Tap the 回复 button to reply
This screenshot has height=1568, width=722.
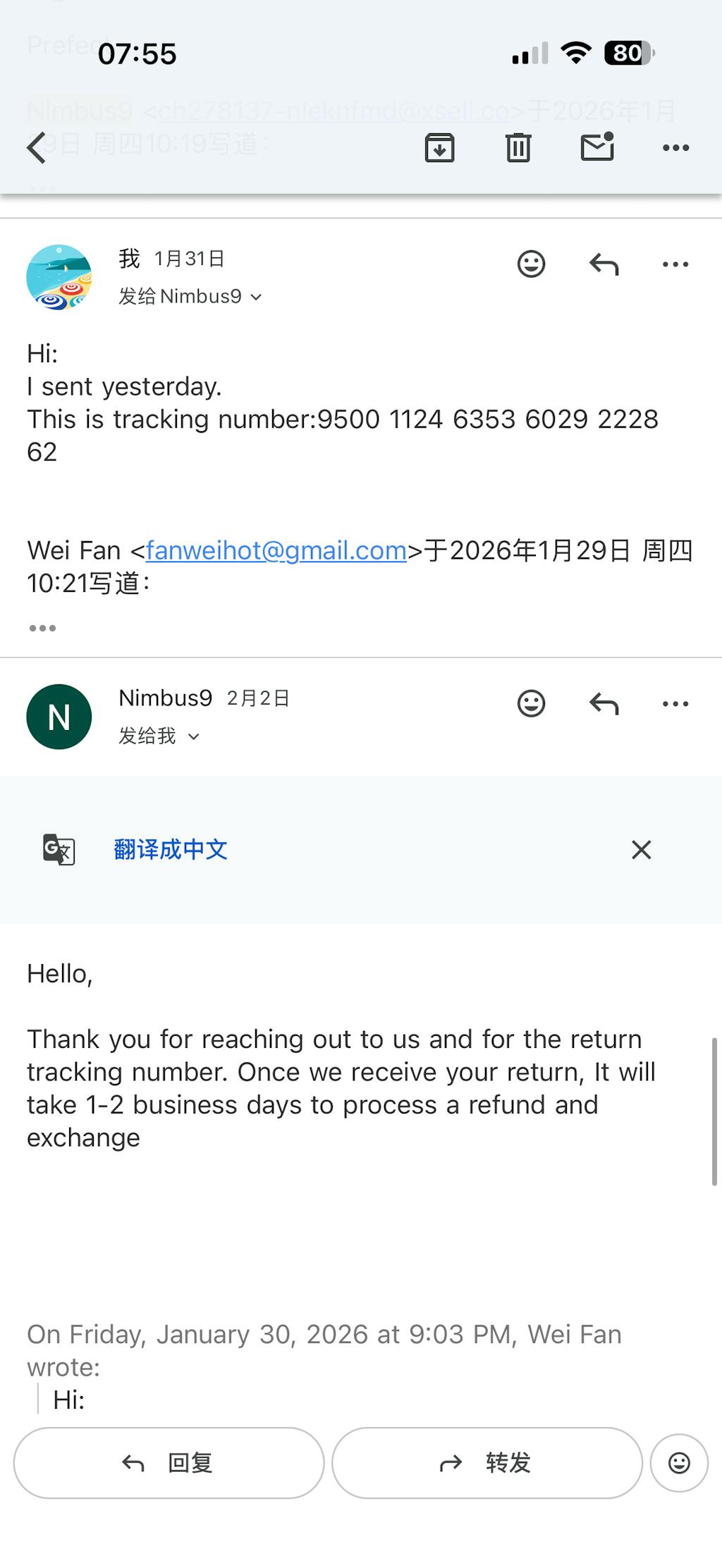coord(169,1462)
